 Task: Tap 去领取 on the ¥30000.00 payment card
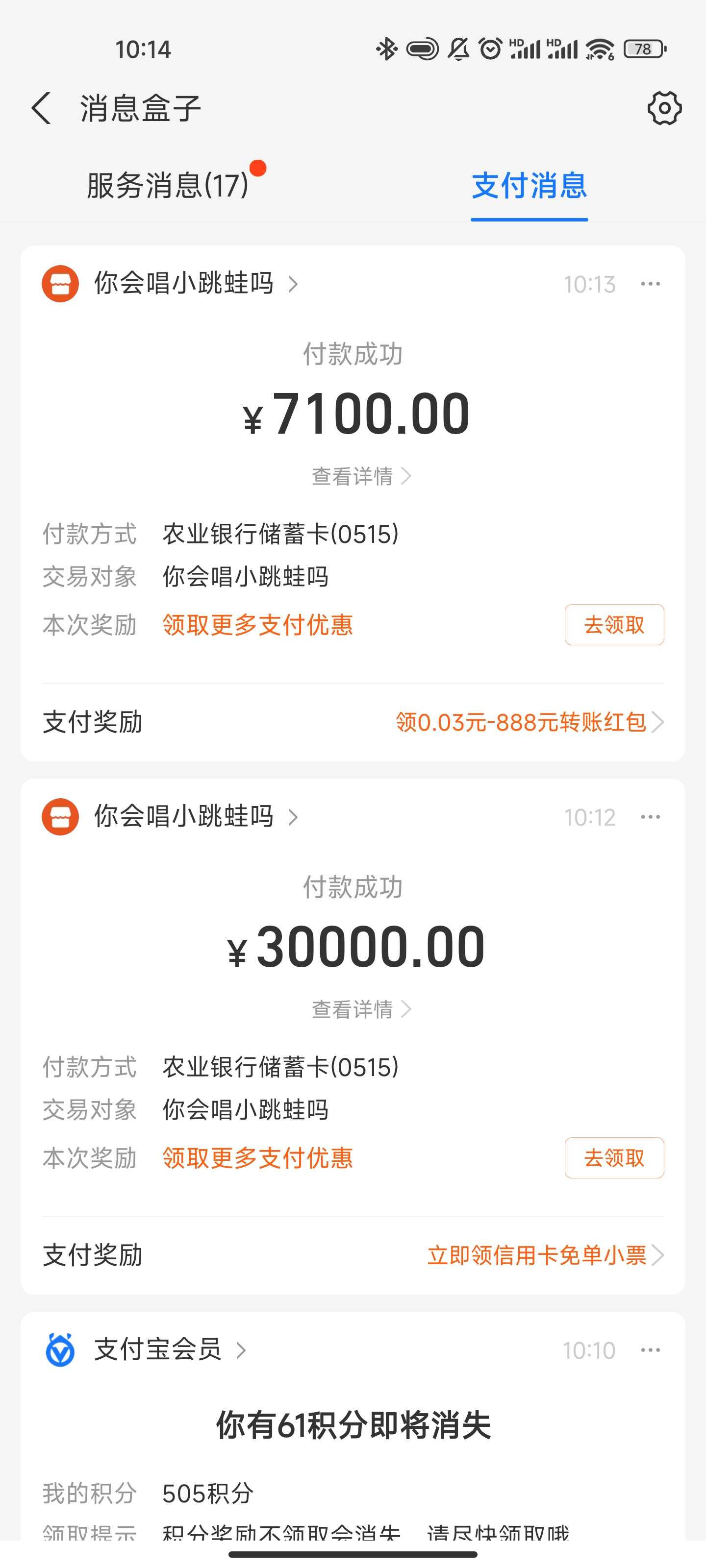613,1158
